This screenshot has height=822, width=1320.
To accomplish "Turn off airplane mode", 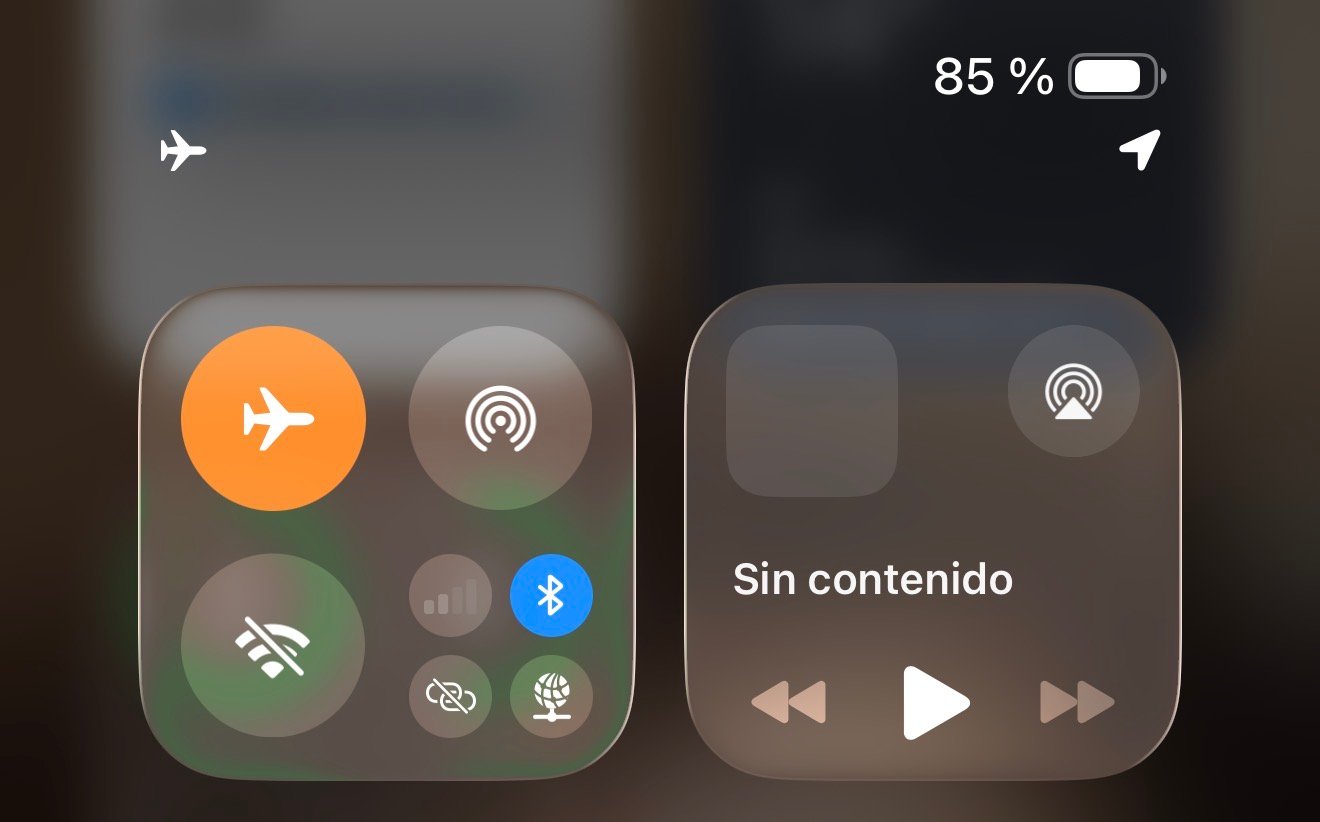I will [x=273, y=418].
